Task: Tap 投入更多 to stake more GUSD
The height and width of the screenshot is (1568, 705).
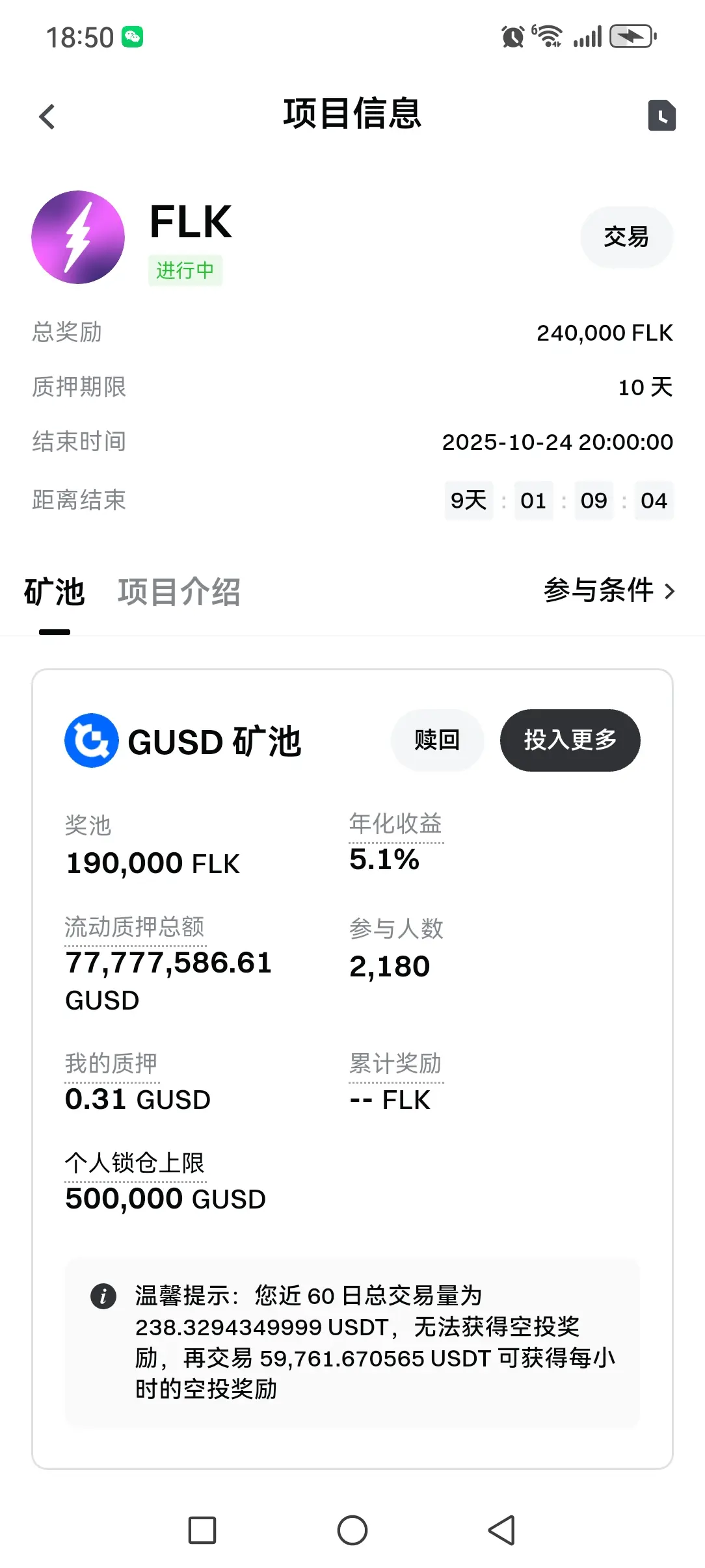Action: 570,740
